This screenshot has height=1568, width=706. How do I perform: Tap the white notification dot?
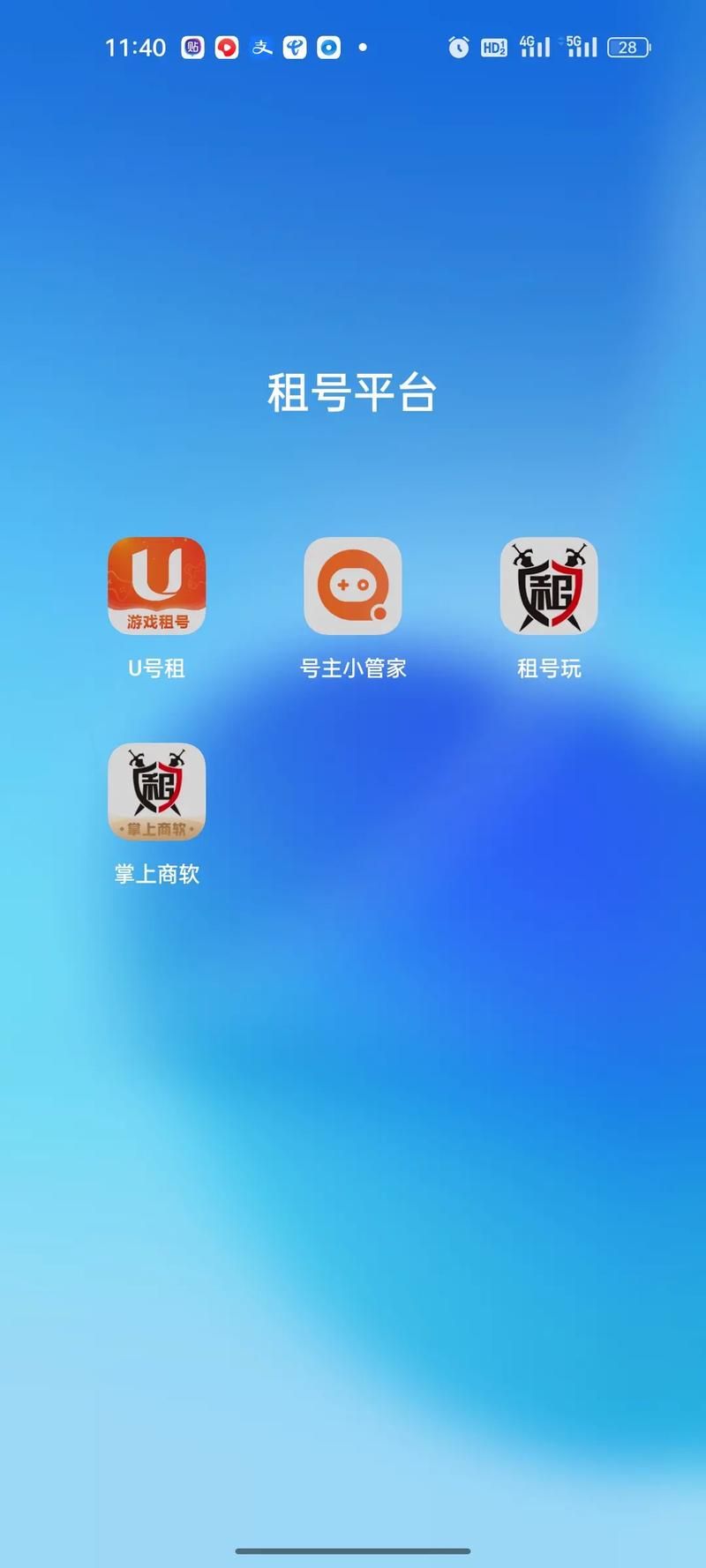pos(361,49)
